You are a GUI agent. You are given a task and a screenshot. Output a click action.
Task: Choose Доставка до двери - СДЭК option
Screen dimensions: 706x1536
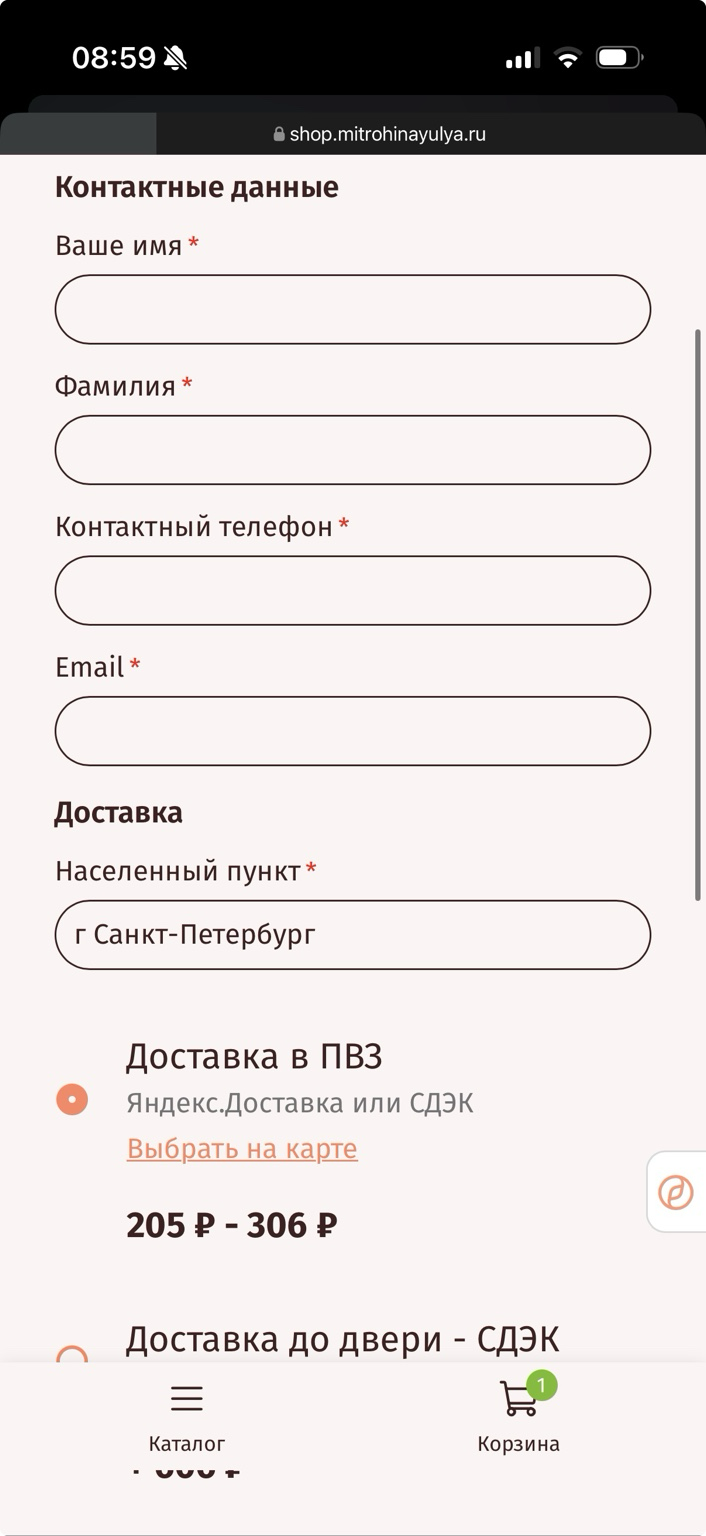point(72,1353)
